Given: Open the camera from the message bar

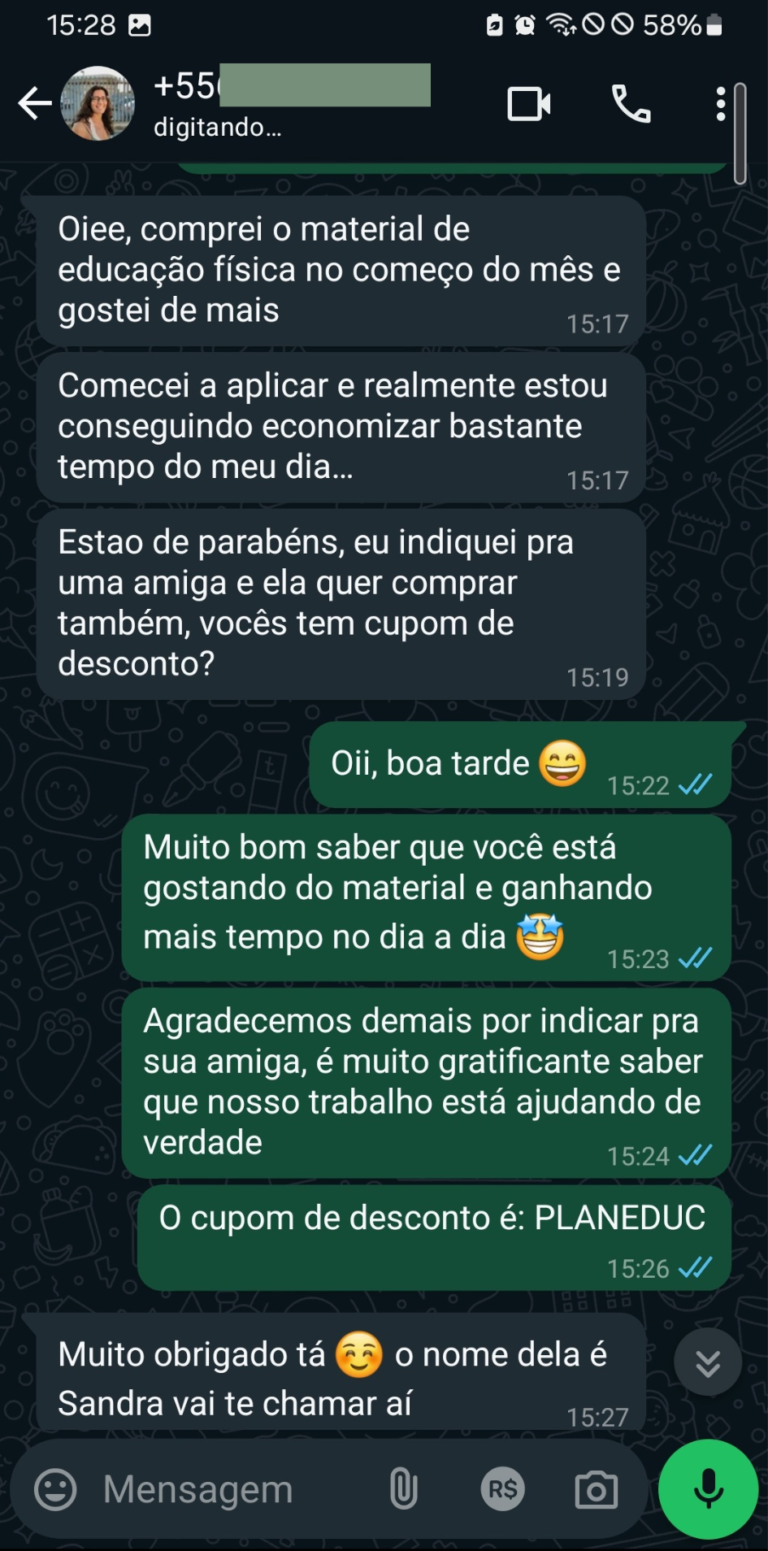Looking at the screenshot, I should pos(596,1490).
